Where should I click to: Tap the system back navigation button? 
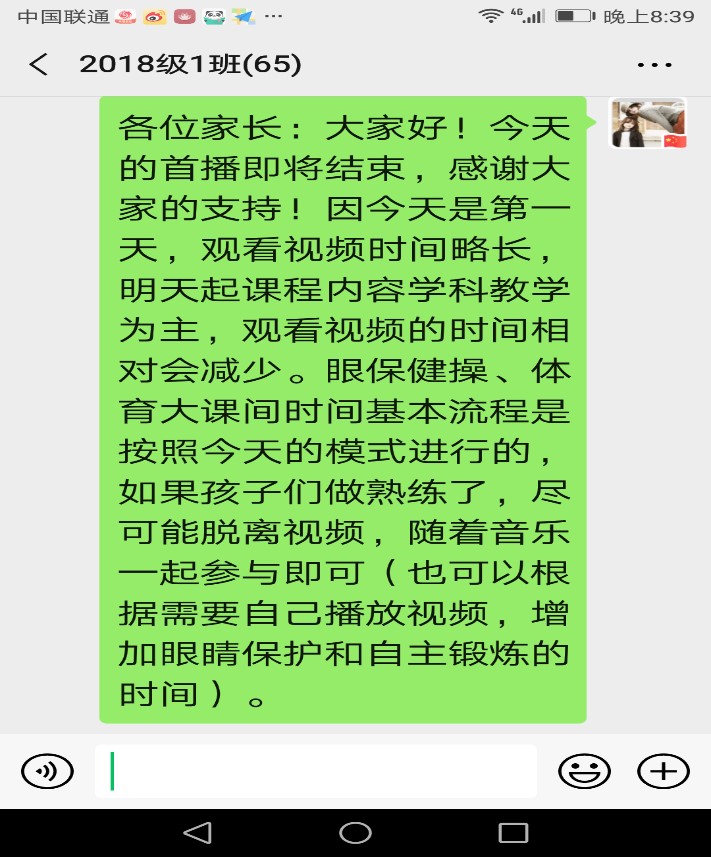pyautogui.click(x=197, y=832)
